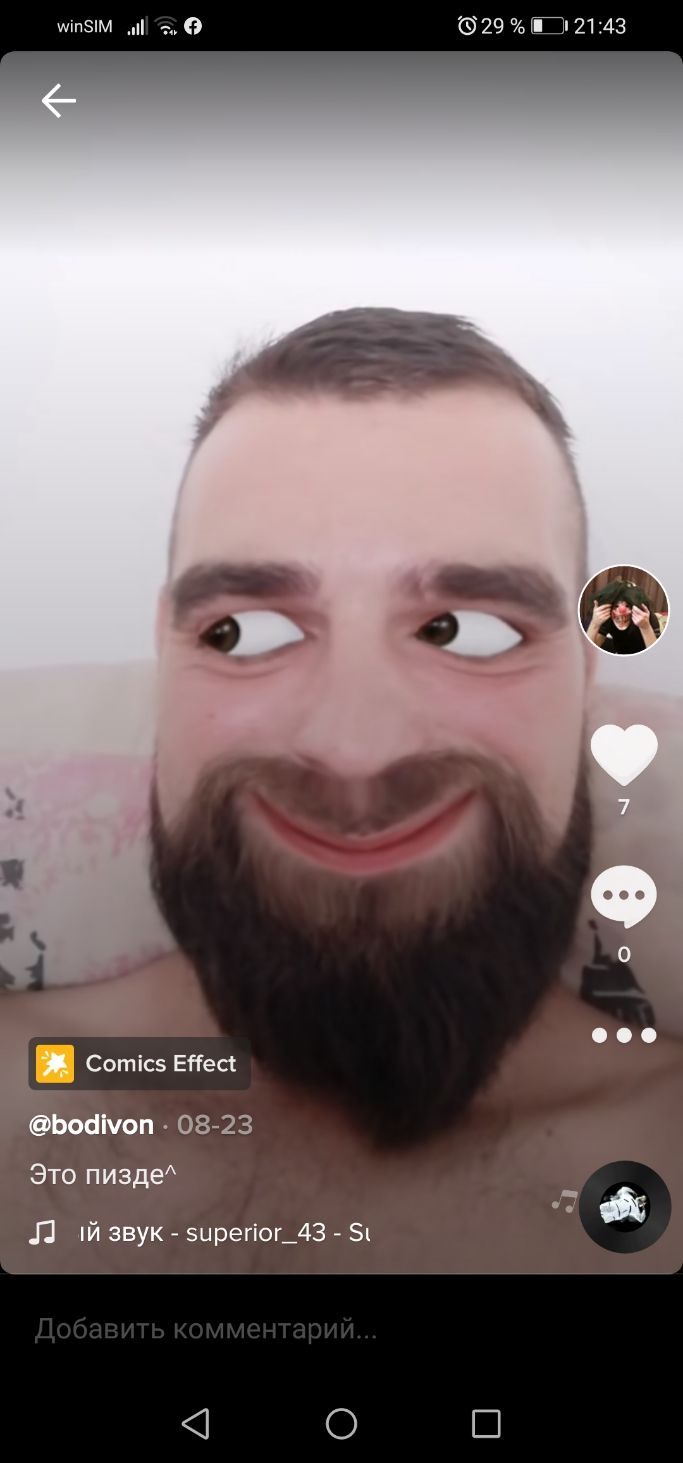Open the sound title superior_43
The width and height of the screenshot is (683, 1463).
click(x=224, y=1233)
